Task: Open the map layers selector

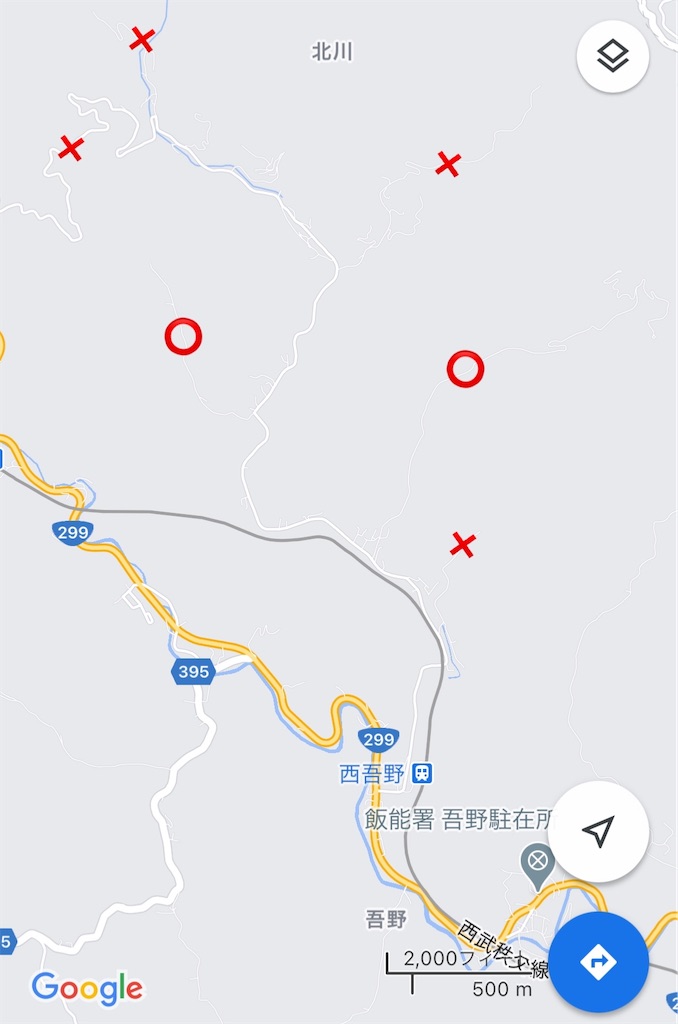Action: click(x=613, y=57)
